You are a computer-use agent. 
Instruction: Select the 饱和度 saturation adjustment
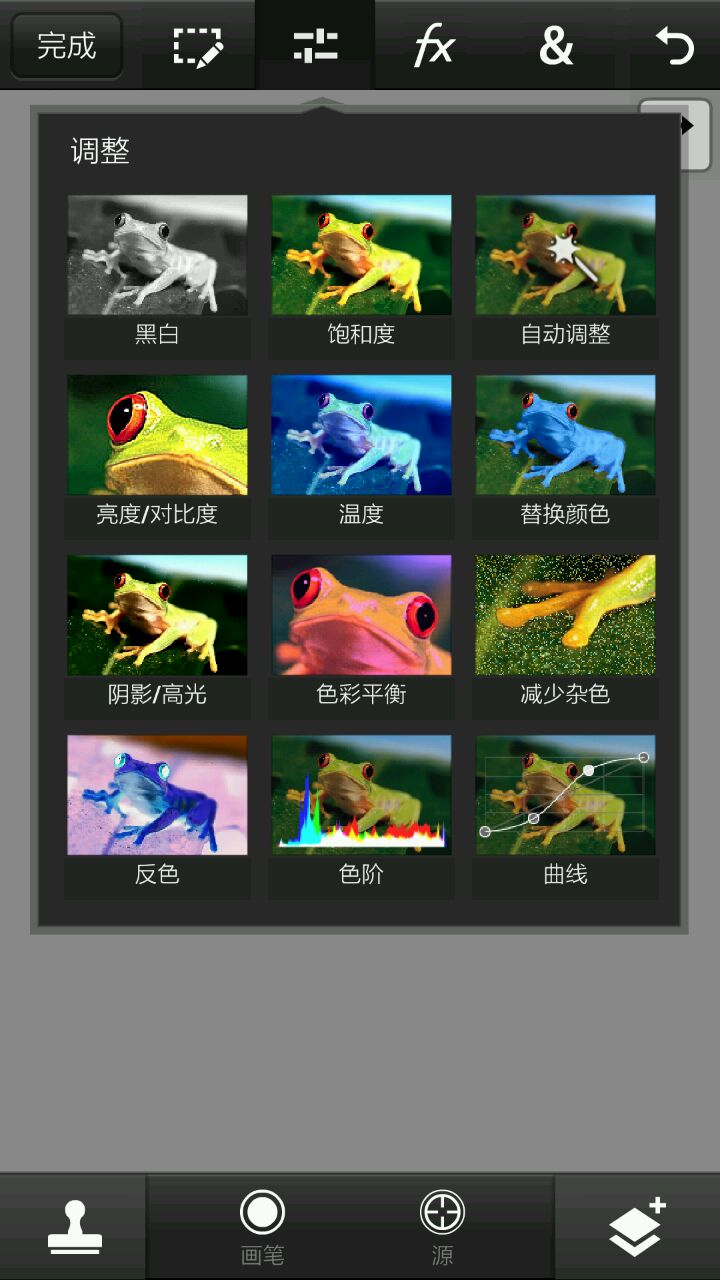pos(361,275)
